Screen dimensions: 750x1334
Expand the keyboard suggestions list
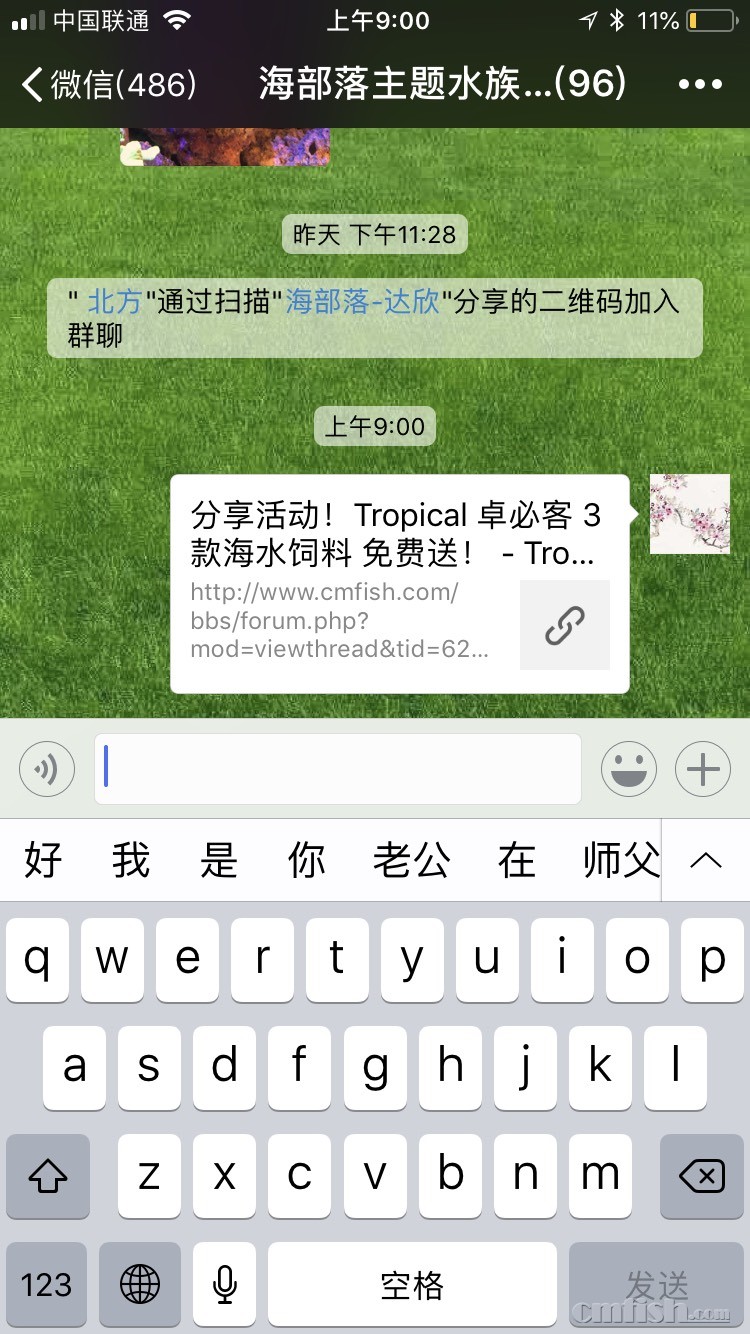click(706, 861)
